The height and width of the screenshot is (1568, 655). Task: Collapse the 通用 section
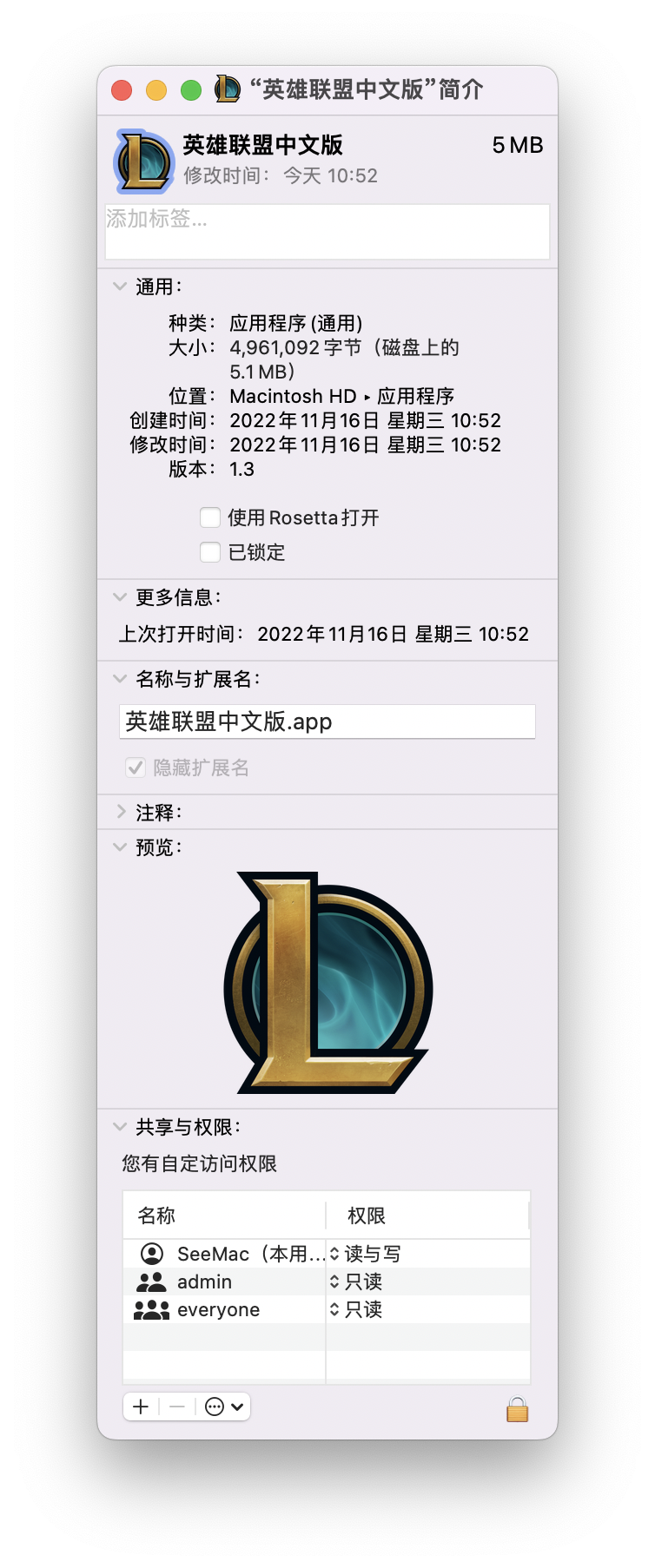[120, 287]
